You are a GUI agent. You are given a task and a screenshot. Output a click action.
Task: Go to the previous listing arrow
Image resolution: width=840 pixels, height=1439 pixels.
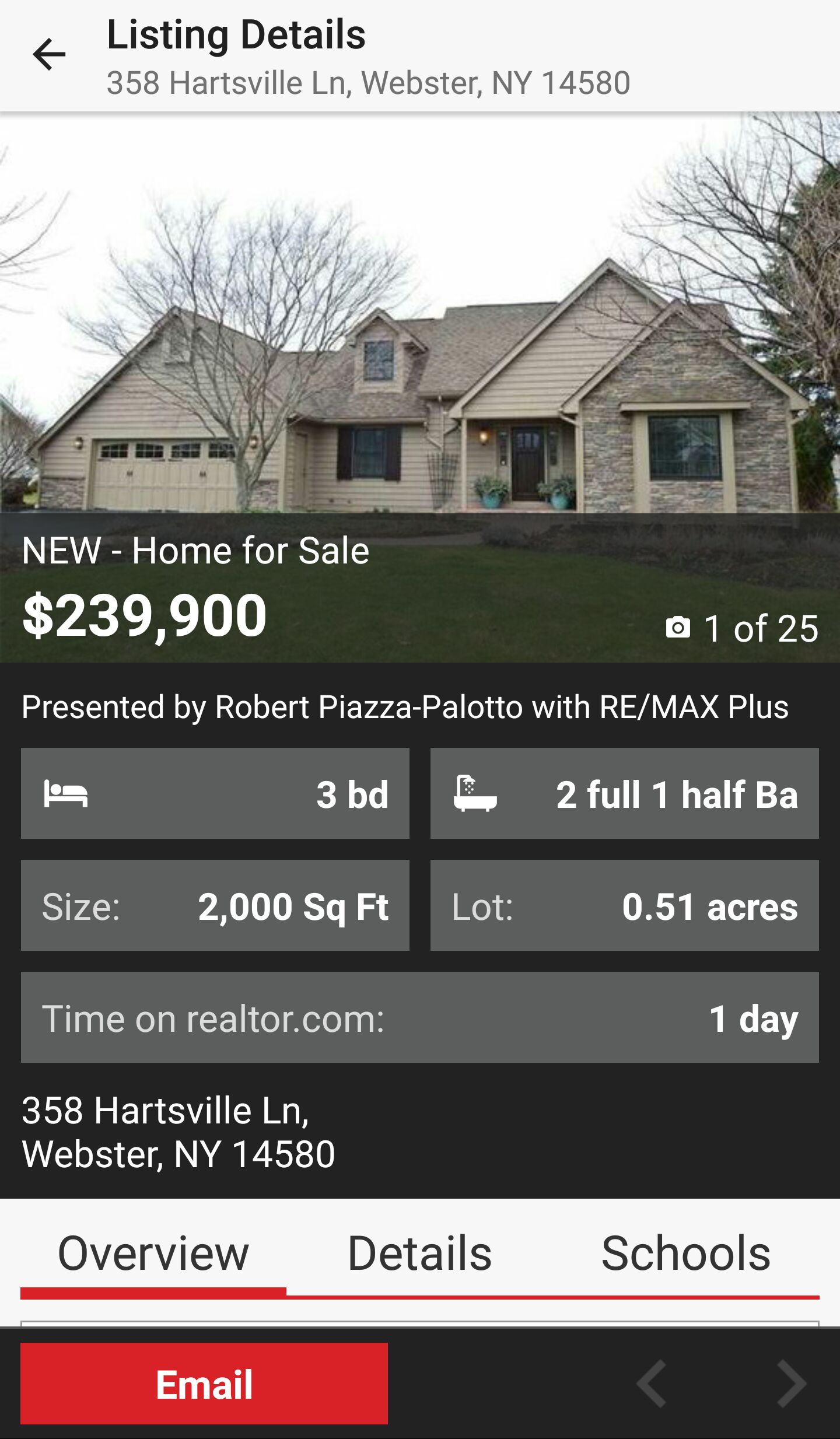[x=652, y=1384]
